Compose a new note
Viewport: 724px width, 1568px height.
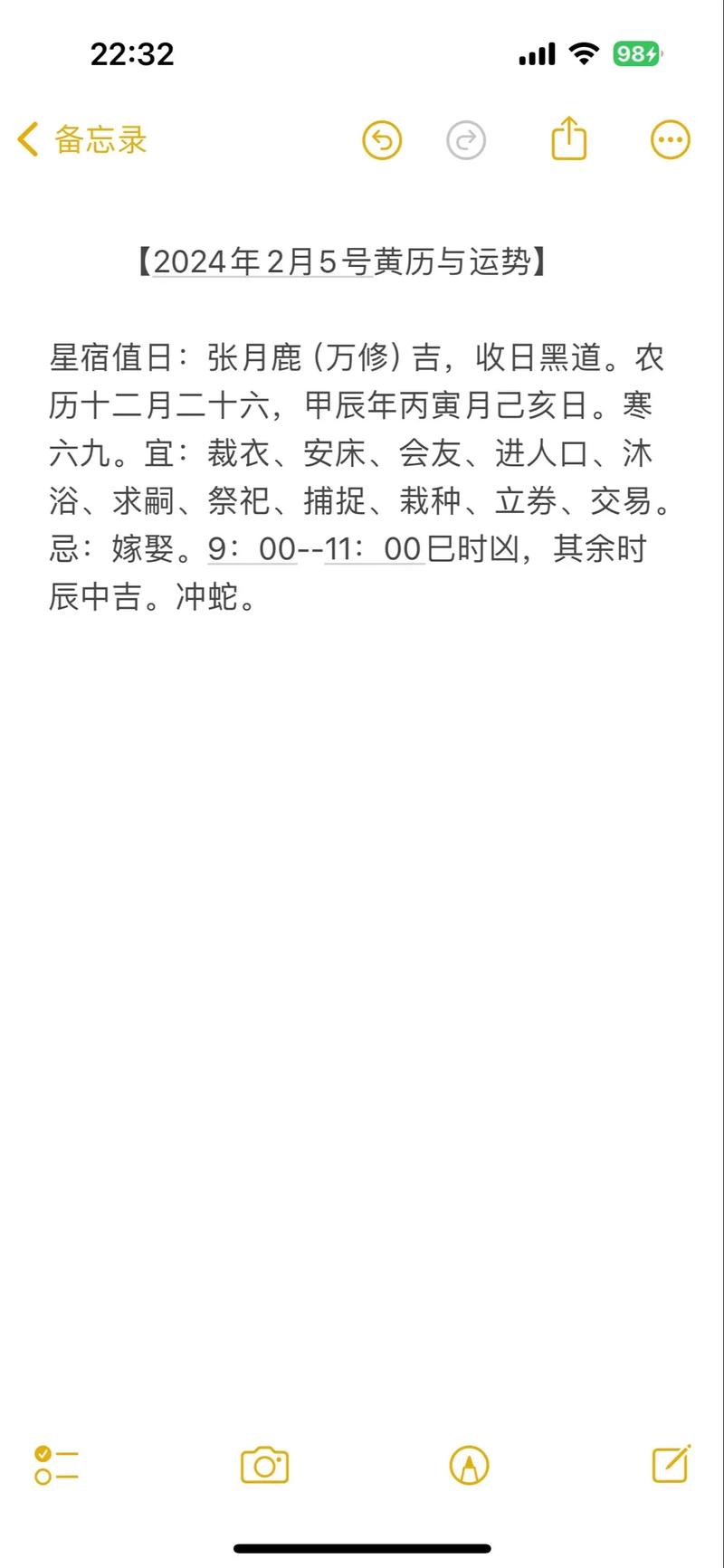(x=672, y=1463)
